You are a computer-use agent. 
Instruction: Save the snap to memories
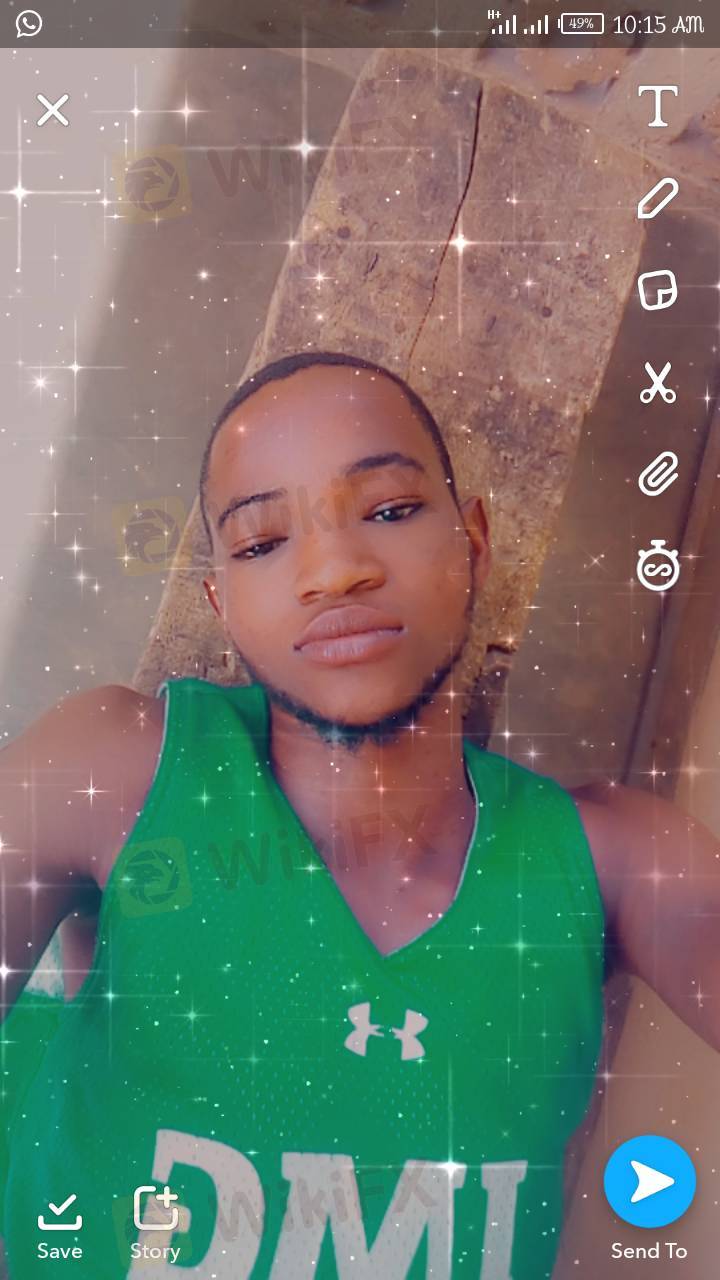point(60,1224)
